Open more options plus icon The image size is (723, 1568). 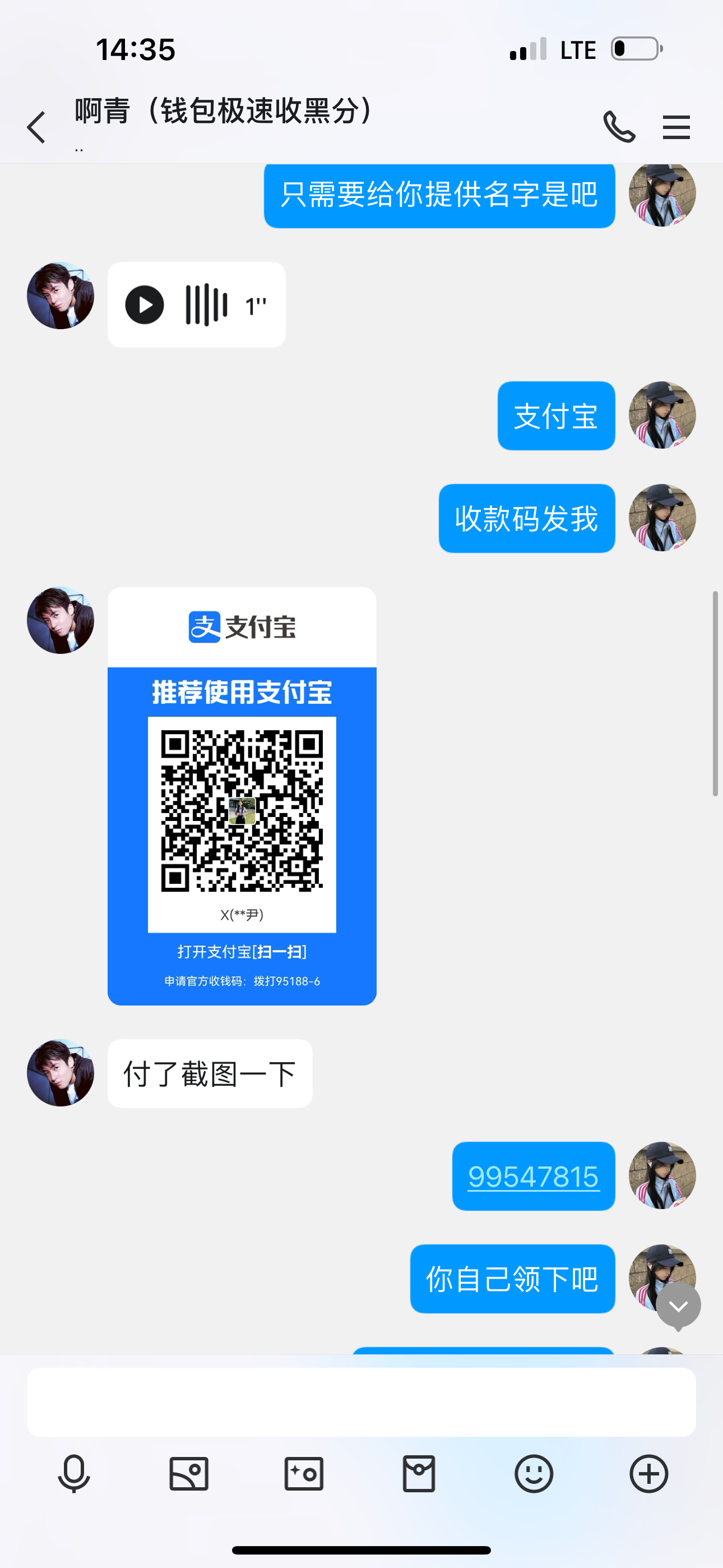point(649,1474)
